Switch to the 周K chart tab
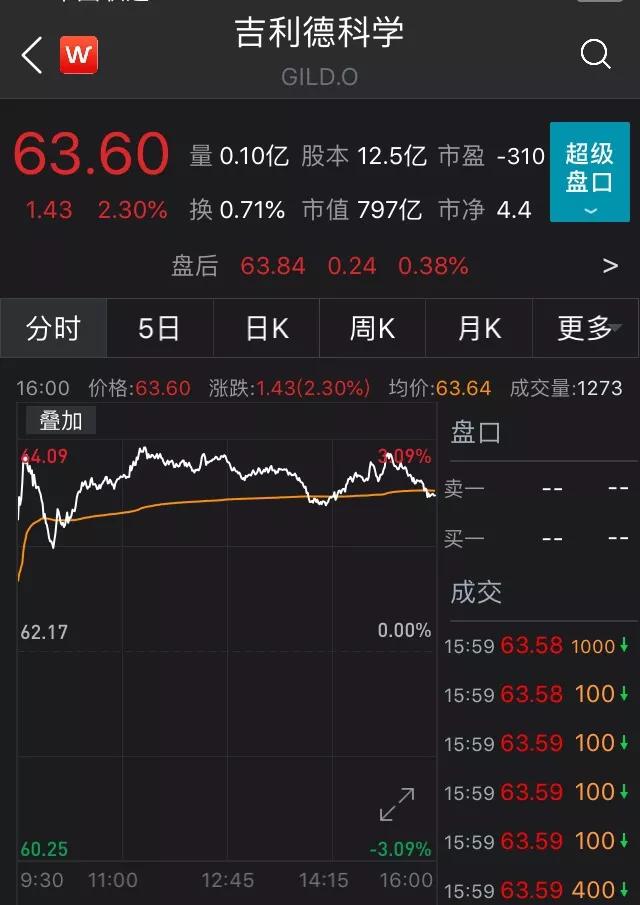 tap(372, 328)
